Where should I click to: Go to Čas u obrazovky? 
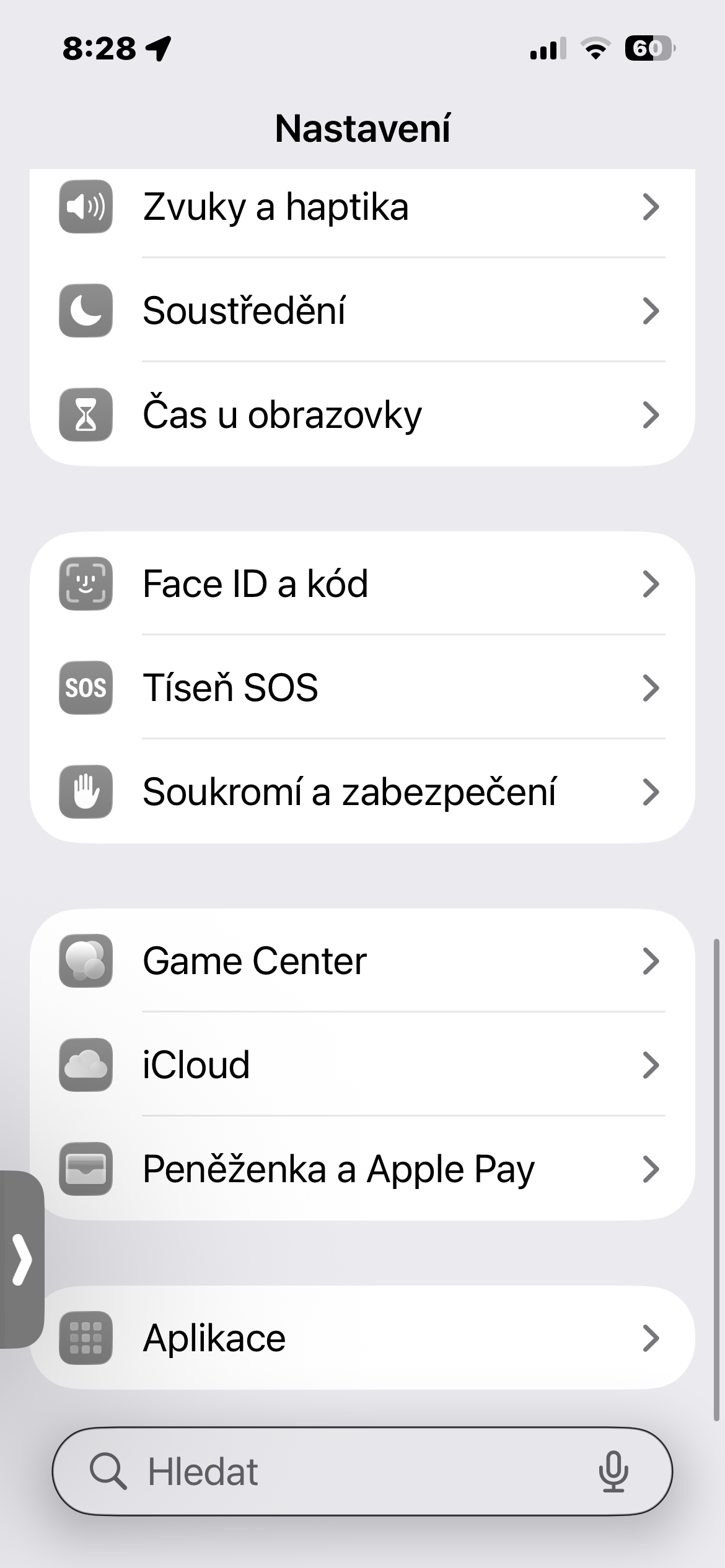pyautogui.click(x=362, y=415)
